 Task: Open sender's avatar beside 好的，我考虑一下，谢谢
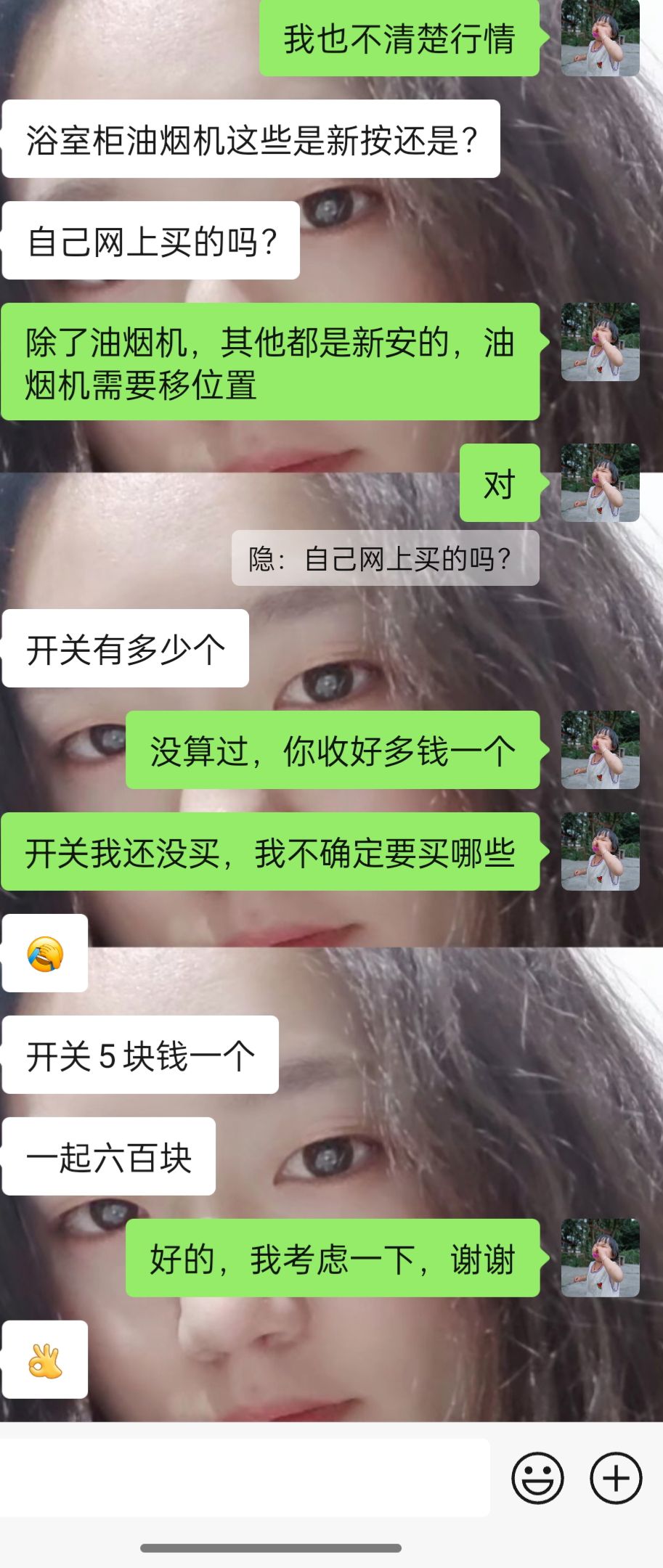pyautogui.click(x=600, y=1258)
